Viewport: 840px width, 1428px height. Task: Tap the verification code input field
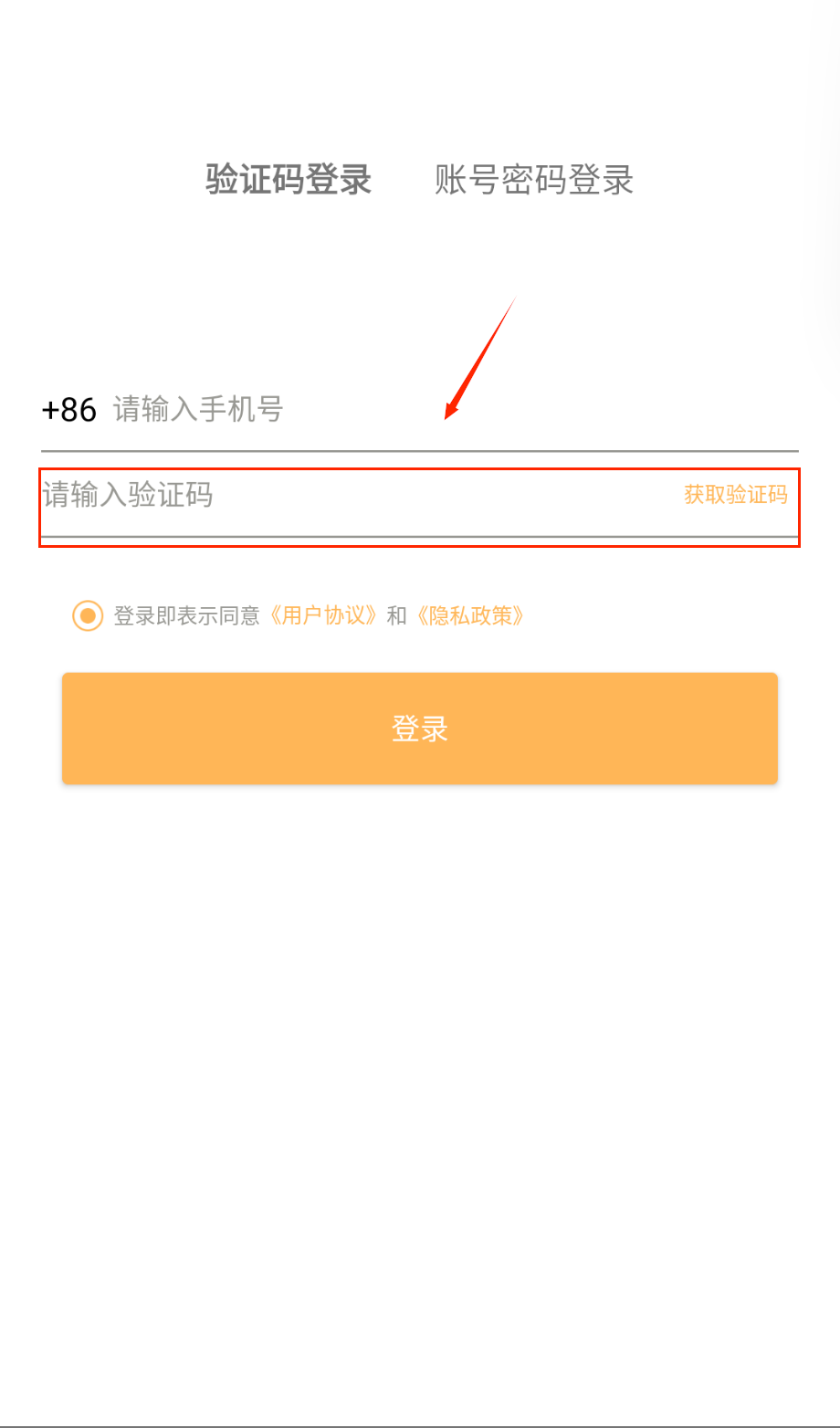point(347,495)
